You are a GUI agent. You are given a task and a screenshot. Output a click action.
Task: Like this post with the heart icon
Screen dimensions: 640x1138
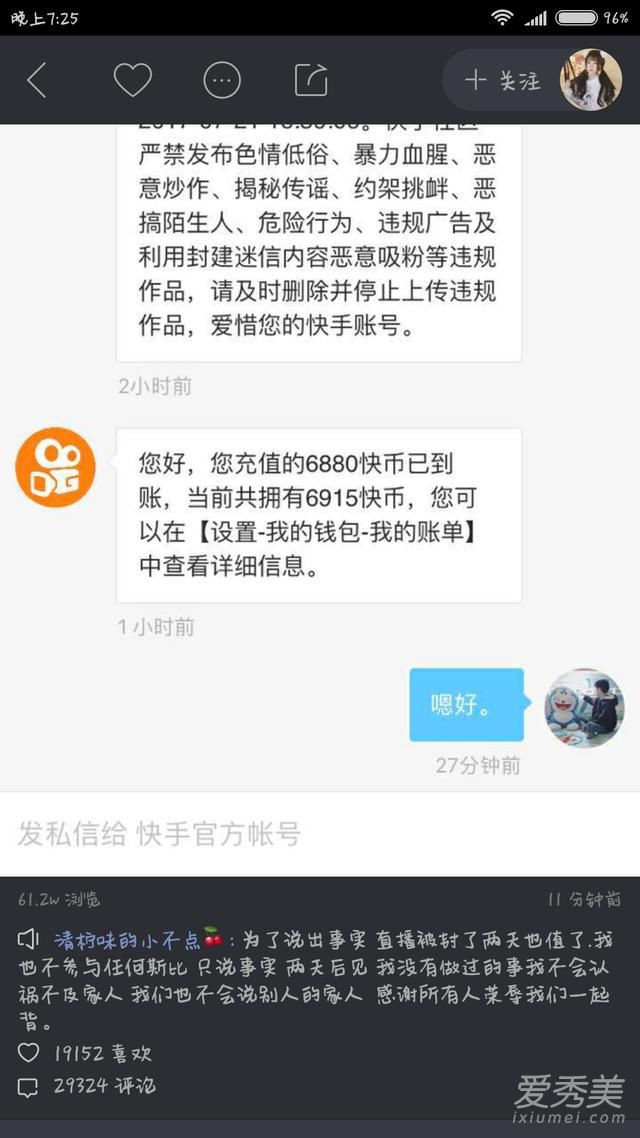[x=132, y=80]
